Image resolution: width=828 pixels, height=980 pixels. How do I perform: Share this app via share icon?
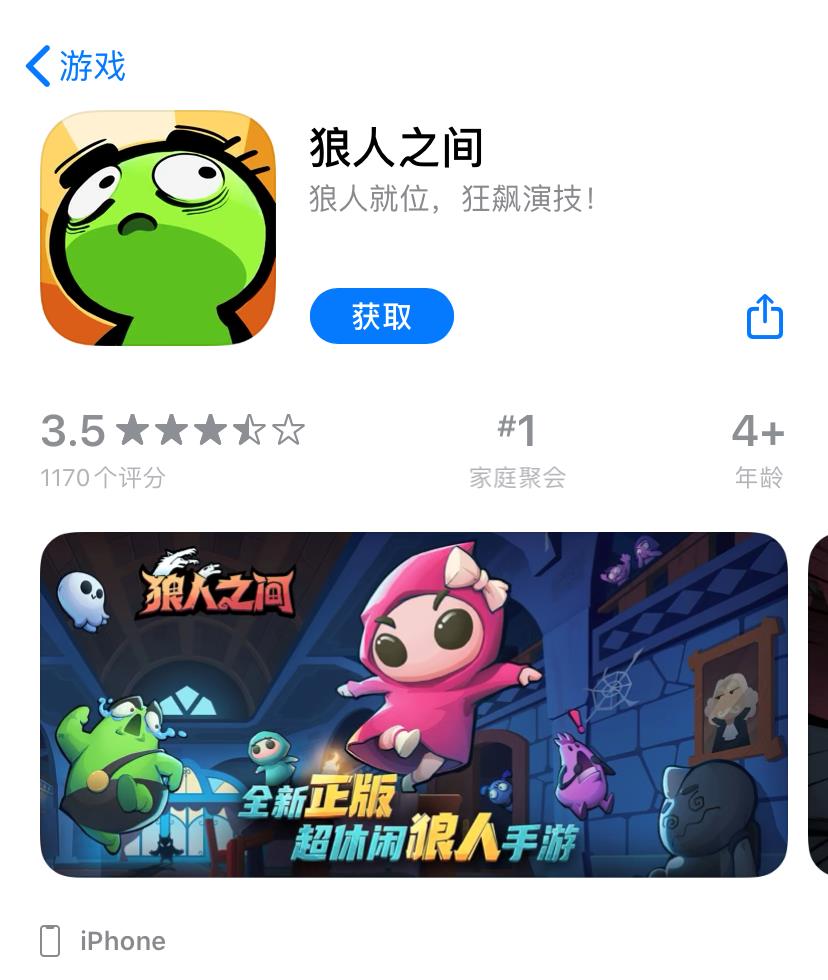[765, 317]
